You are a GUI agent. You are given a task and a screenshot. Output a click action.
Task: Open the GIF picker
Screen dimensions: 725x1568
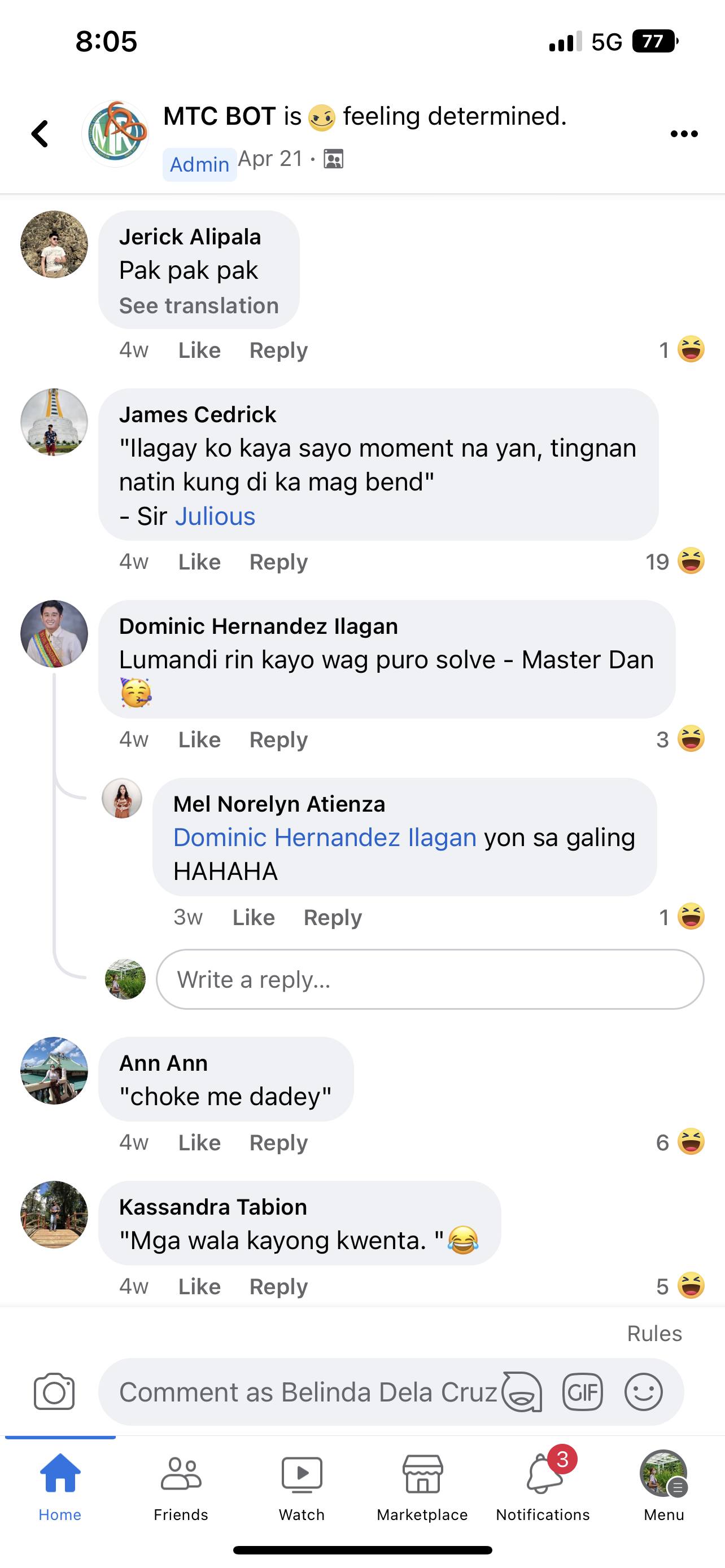pos(583,1391)
